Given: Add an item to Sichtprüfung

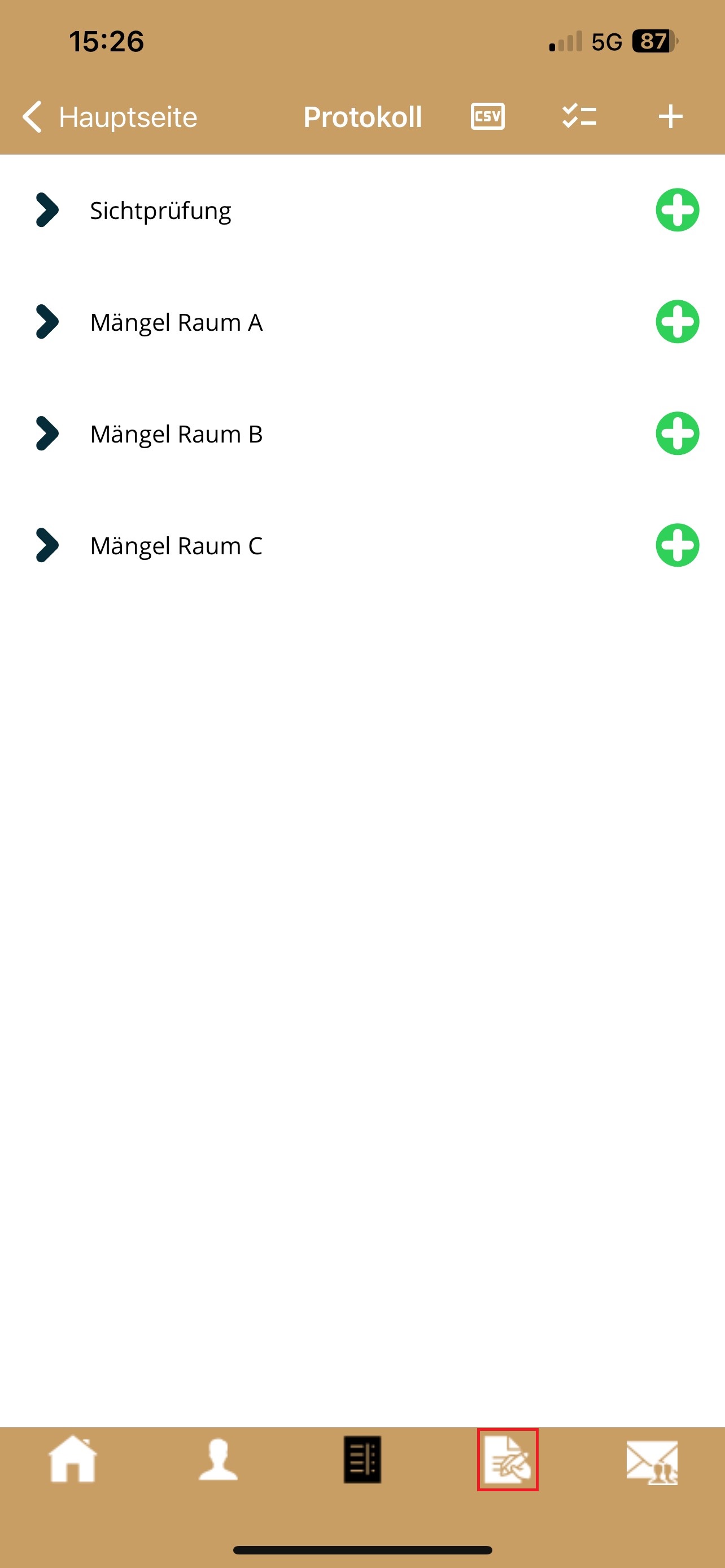Looking at the screenshot, I should tap(677, 210).
